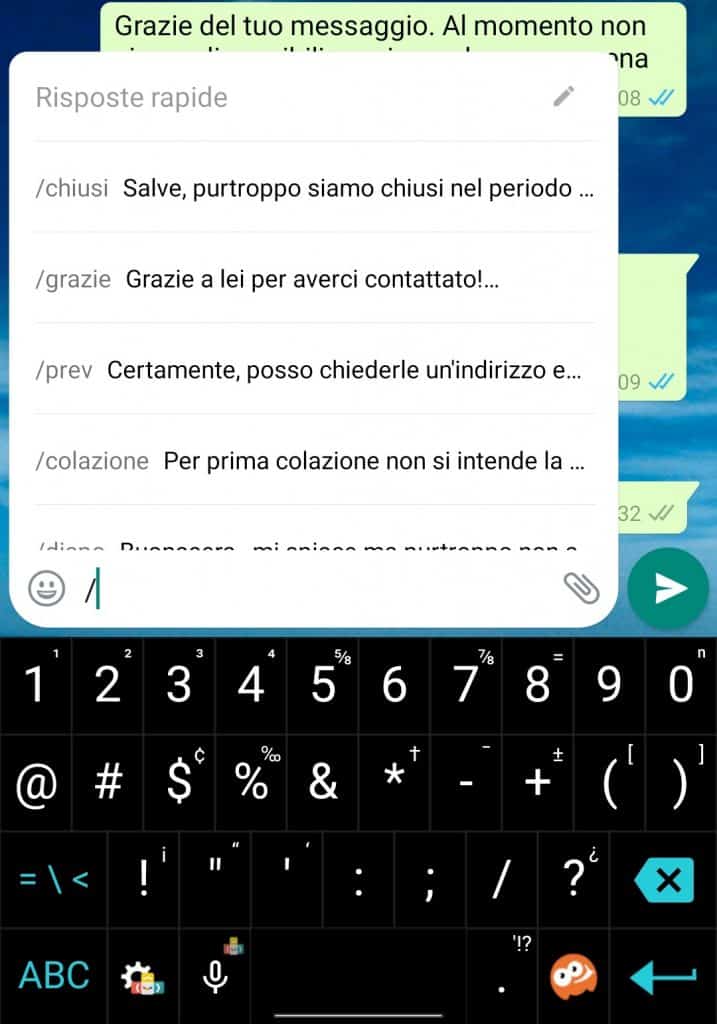Open the emoji picker
This screenshot has width=717, height=1024.
tap(46, 589)
